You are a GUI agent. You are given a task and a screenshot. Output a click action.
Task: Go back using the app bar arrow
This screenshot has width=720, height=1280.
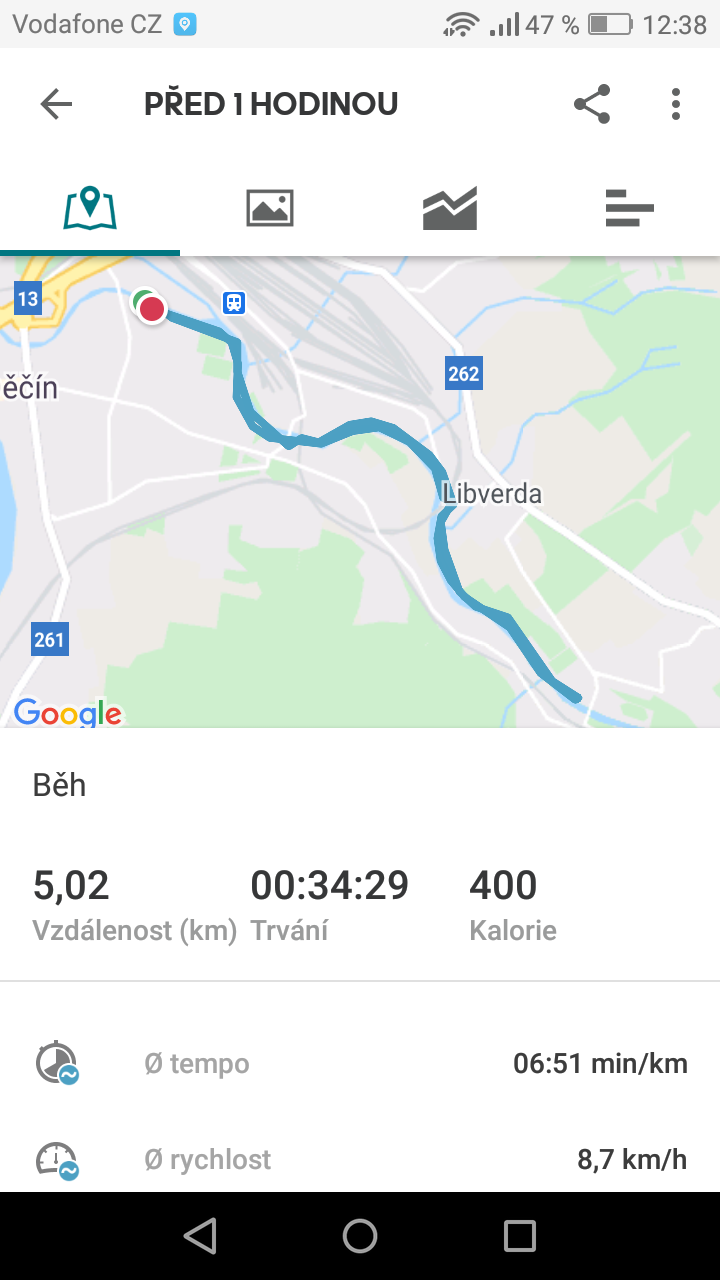56,104
